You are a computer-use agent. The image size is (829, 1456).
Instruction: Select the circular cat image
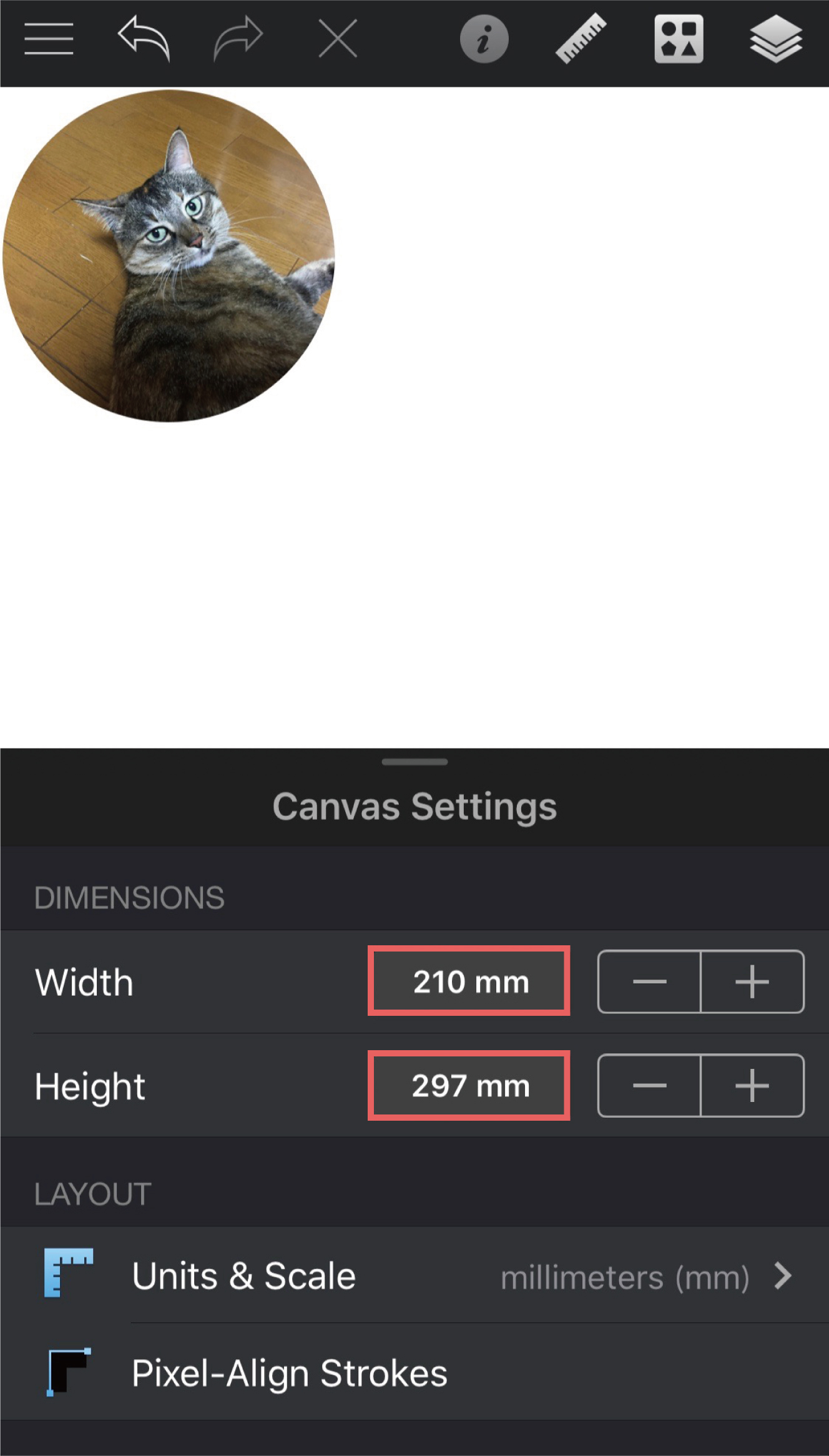click(x=169, y=256)
